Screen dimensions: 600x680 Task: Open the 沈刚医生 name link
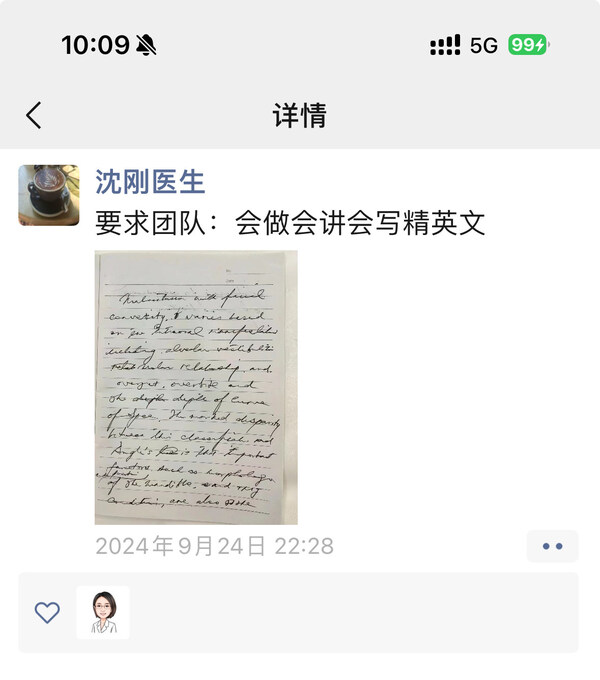point(150,181)
